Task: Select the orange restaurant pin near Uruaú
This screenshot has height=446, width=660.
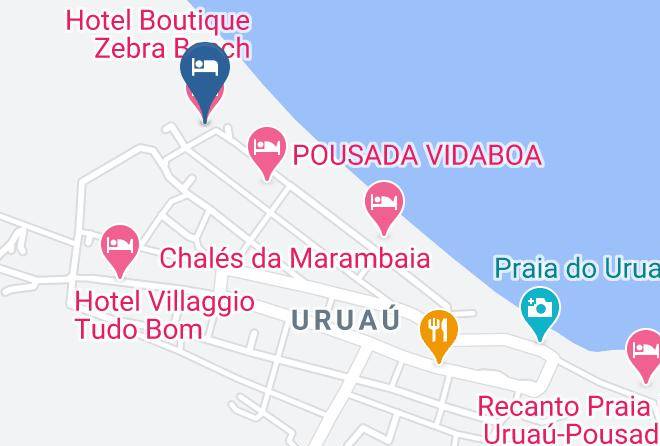Action: (439, 332)
